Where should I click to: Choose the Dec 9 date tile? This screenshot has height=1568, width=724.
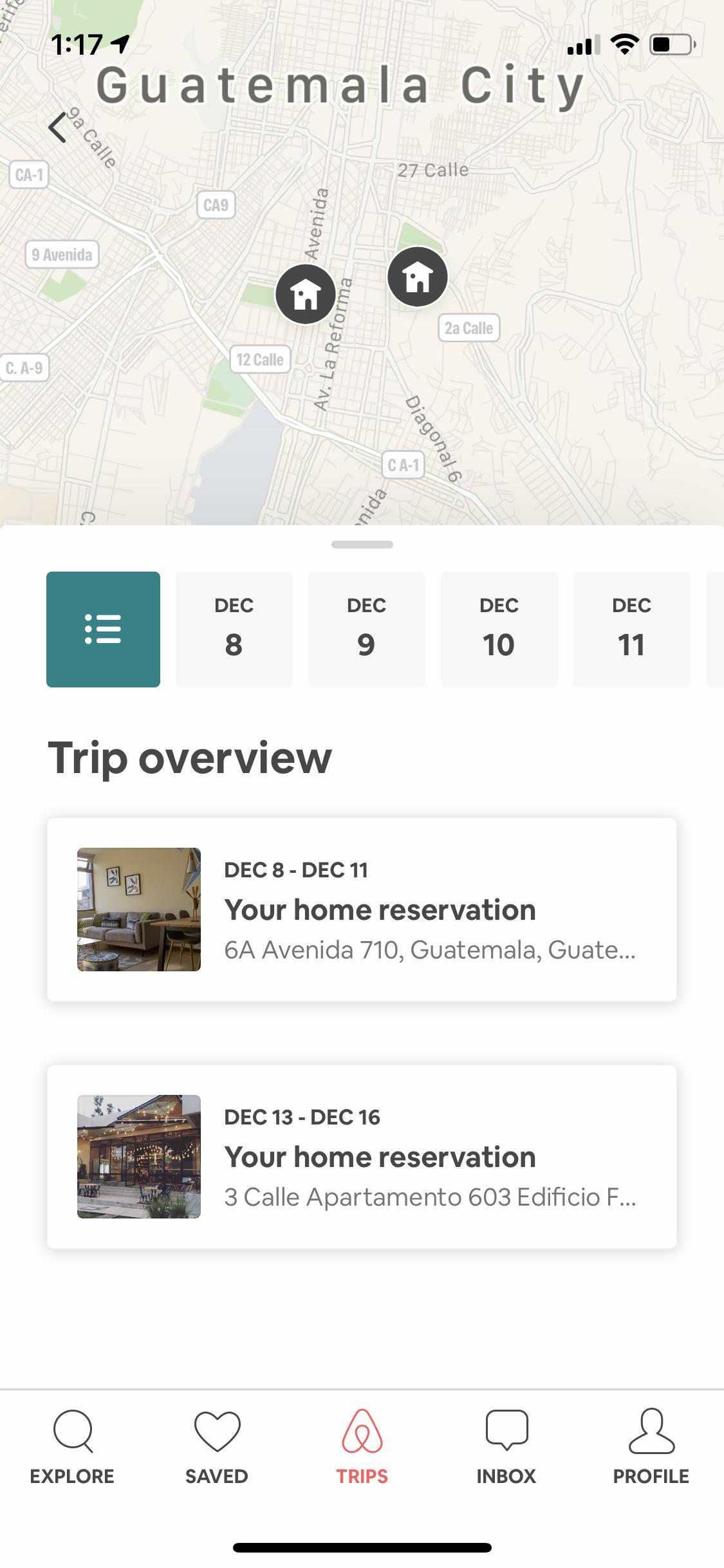click(366, 629)
